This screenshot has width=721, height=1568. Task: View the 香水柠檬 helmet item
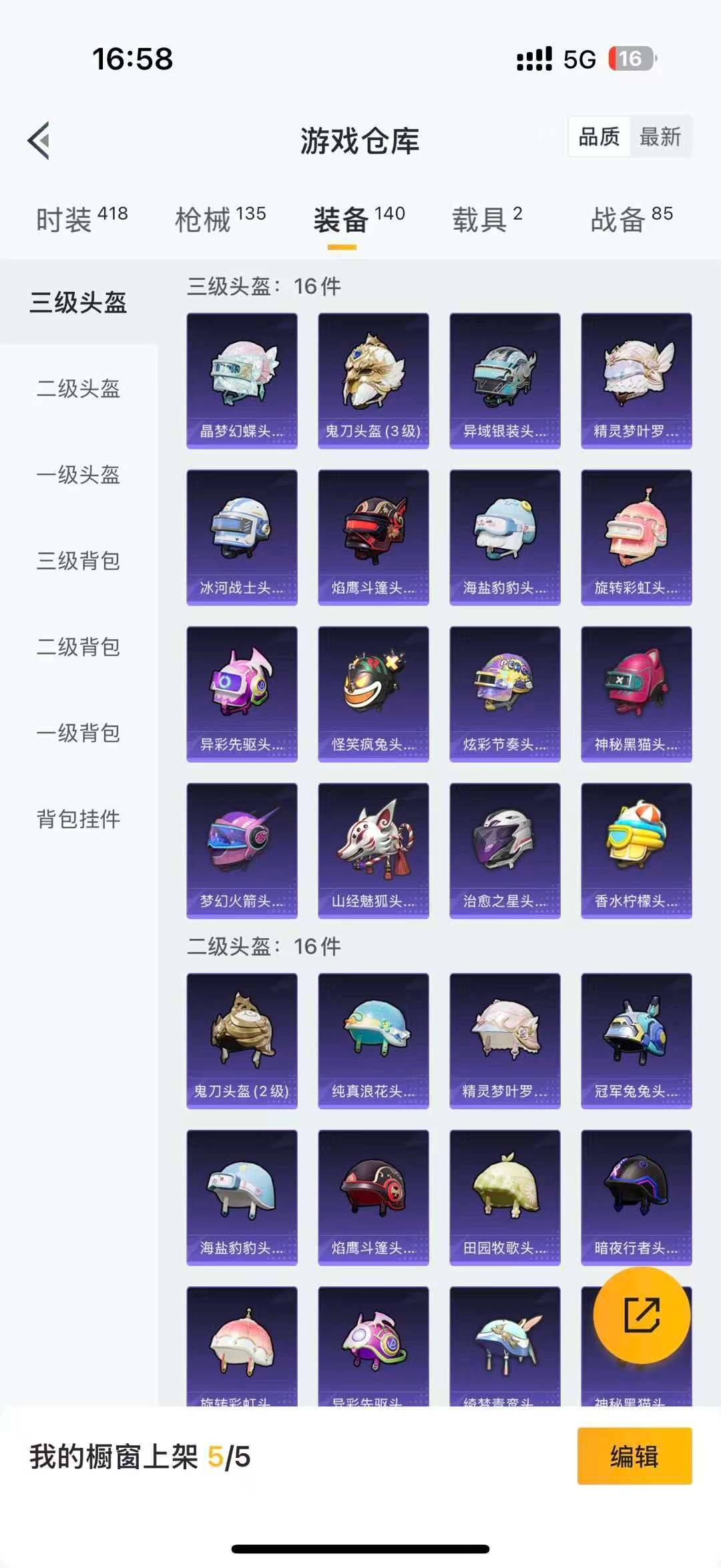(x=636, y=850)
